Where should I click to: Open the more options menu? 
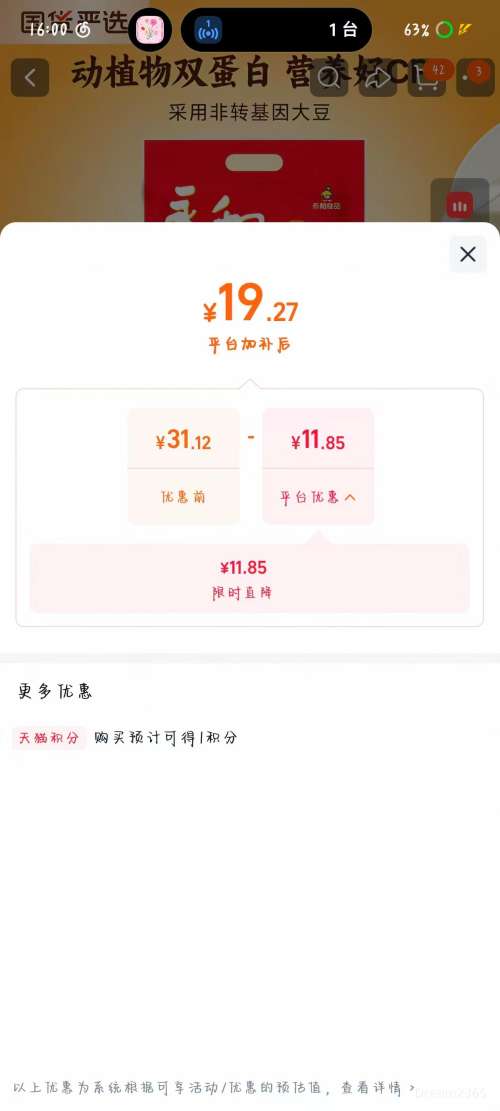coord(475,78)
